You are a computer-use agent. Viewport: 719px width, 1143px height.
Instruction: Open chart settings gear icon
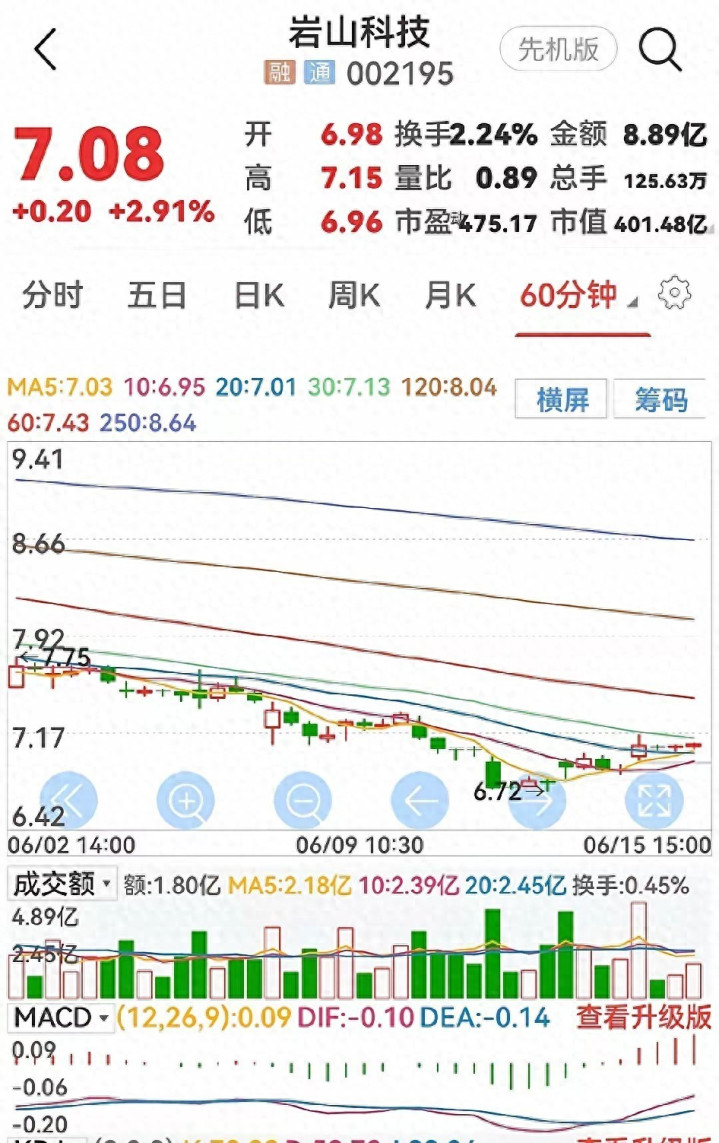[x=675, y=294]
